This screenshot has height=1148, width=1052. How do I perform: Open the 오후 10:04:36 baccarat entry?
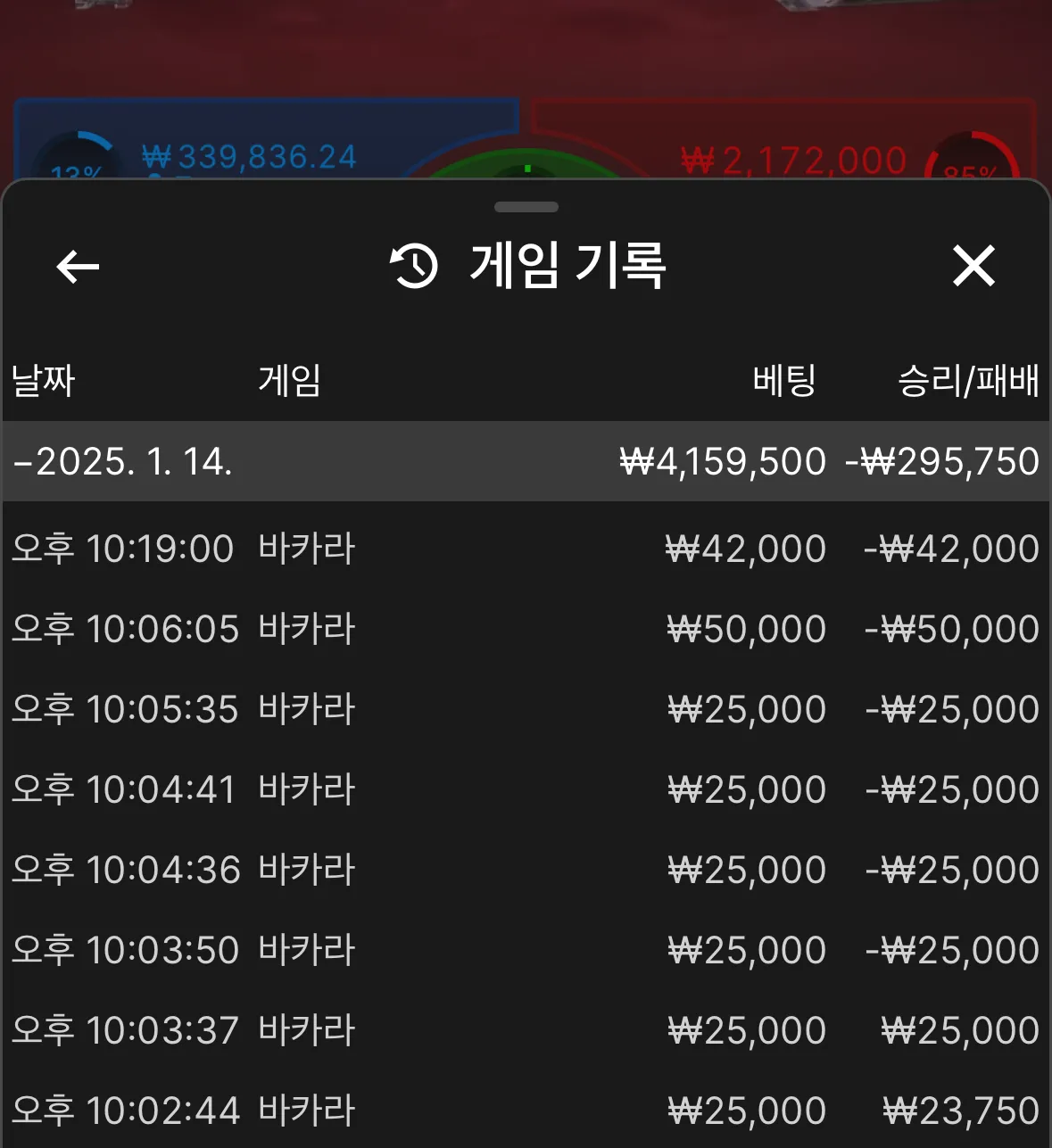(526, 870)
